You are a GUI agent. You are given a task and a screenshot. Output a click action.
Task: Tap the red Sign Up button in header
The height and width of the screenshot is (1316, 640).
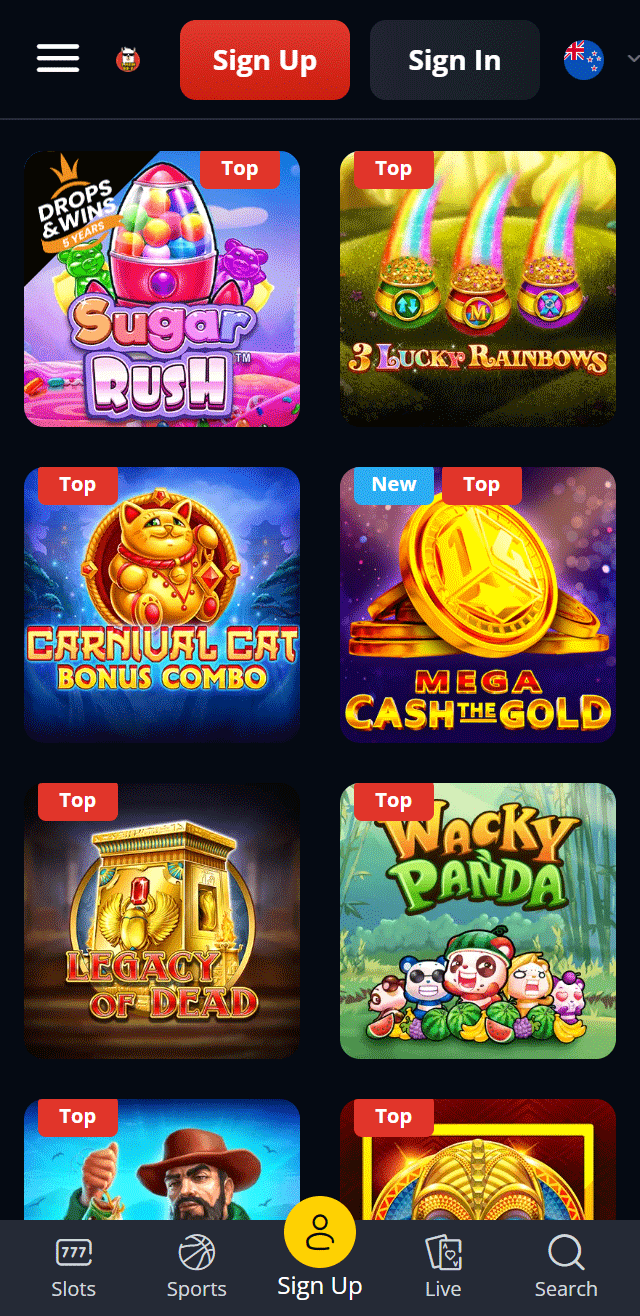265,60
